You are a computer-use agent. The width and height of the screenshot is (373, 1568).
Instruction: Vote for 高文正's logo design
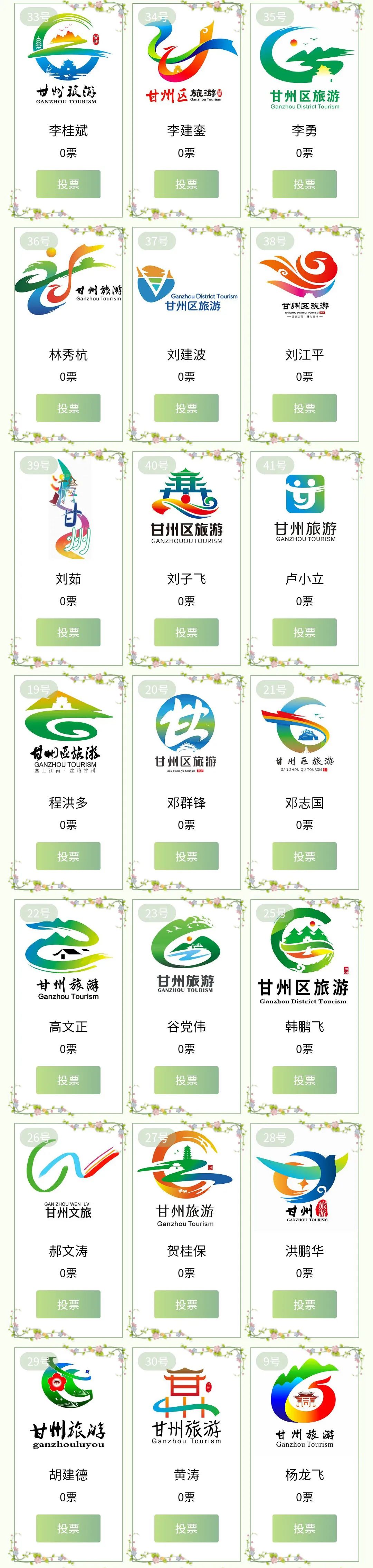68,1080
